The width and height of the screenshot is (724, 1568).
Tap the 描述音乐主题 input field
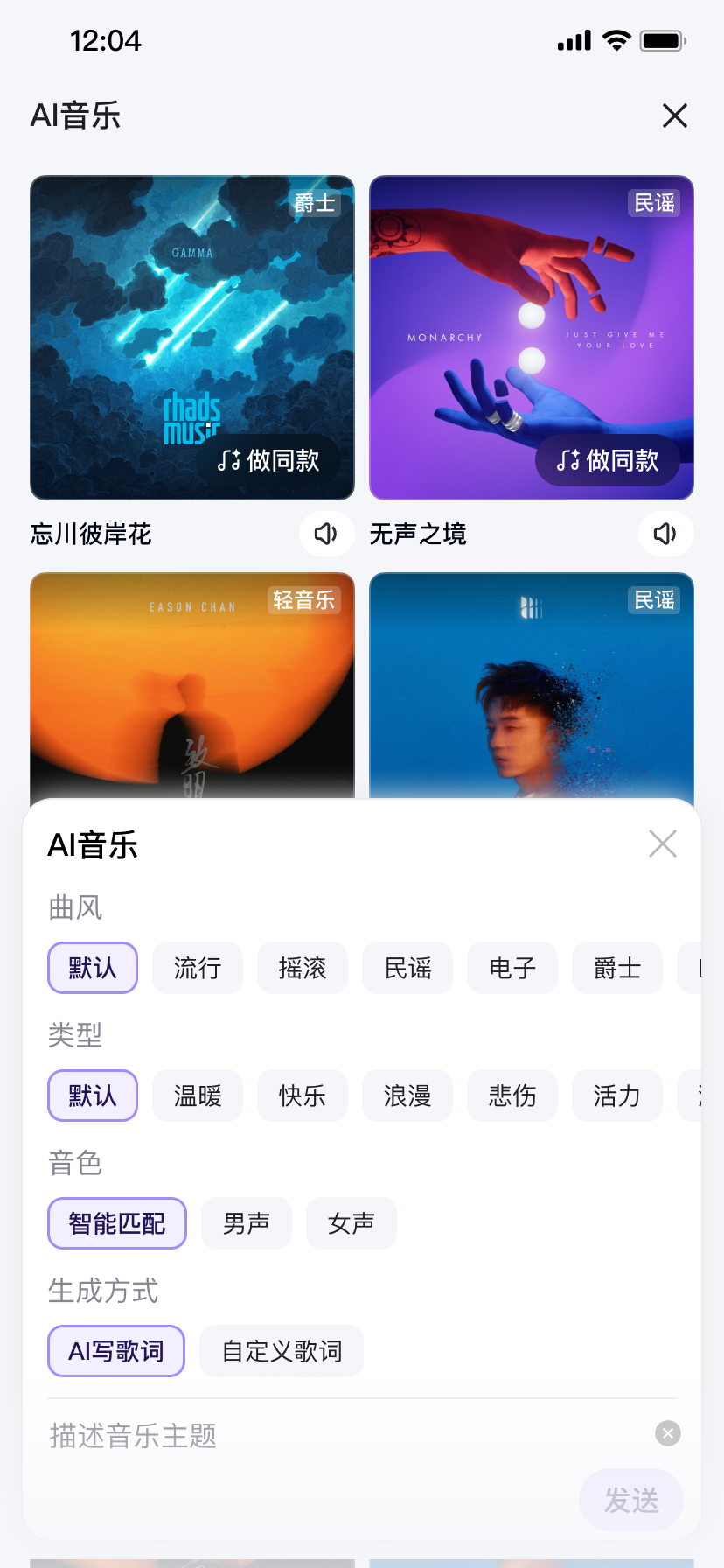click(262, 1433)
